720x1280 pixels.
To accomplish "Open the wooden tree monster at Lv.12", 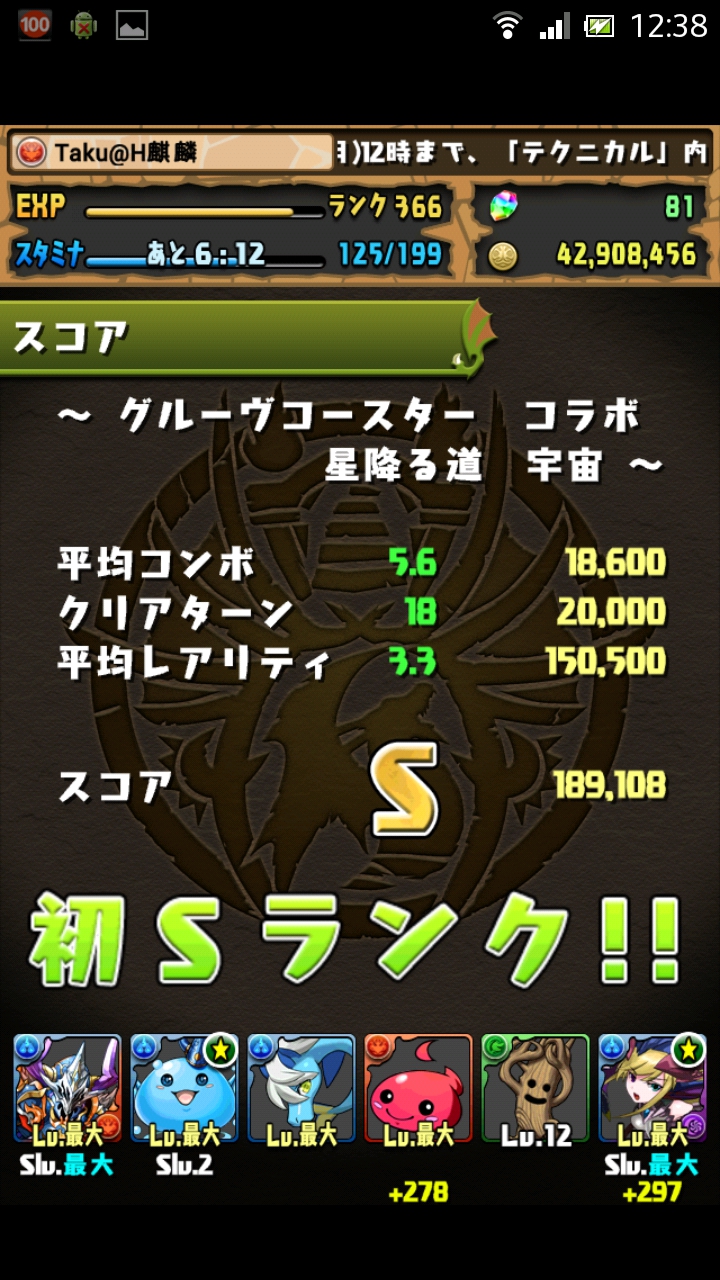I will 535,1090.
